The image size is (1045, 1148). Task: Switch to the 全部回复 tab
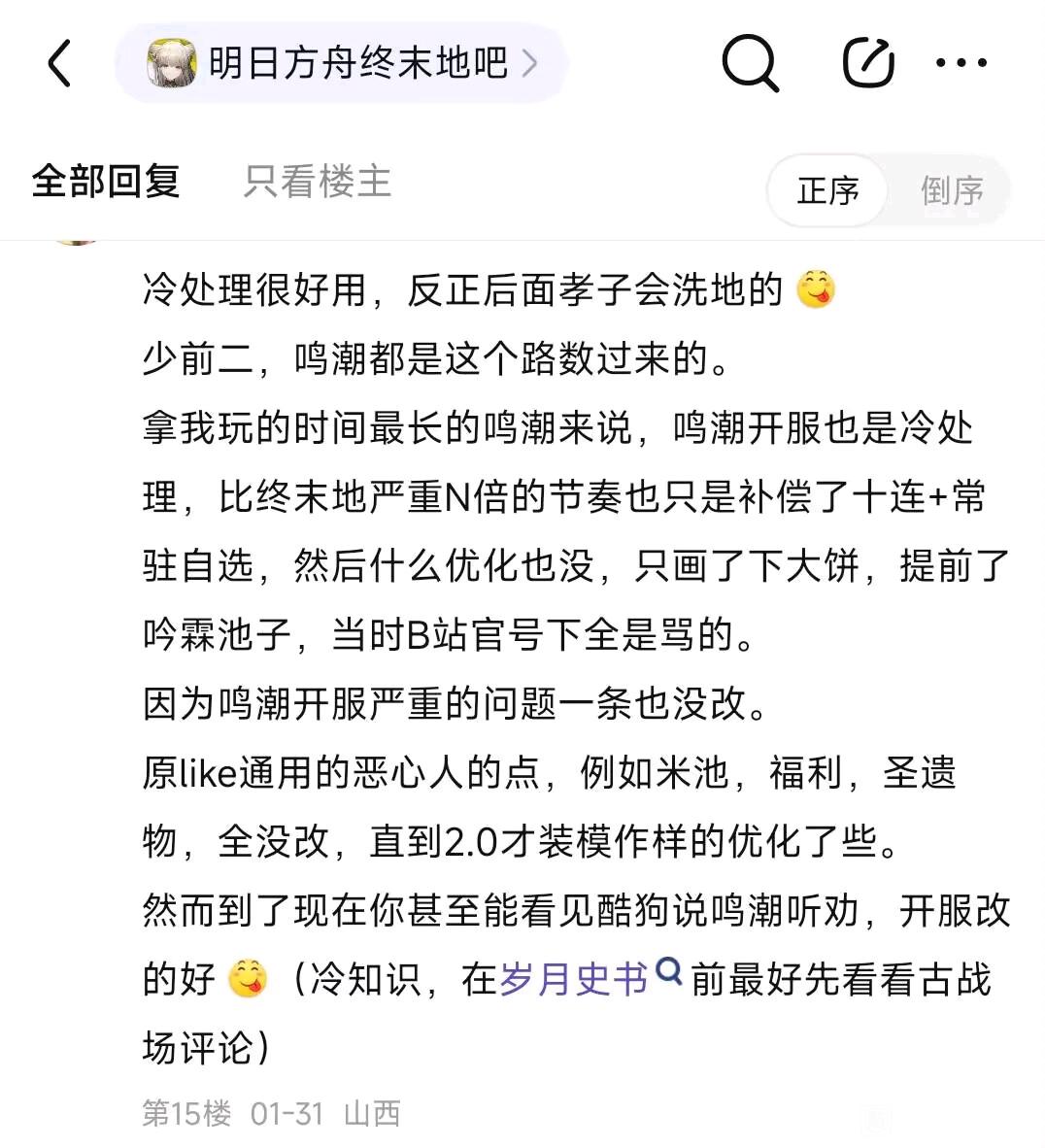point(106,180)
